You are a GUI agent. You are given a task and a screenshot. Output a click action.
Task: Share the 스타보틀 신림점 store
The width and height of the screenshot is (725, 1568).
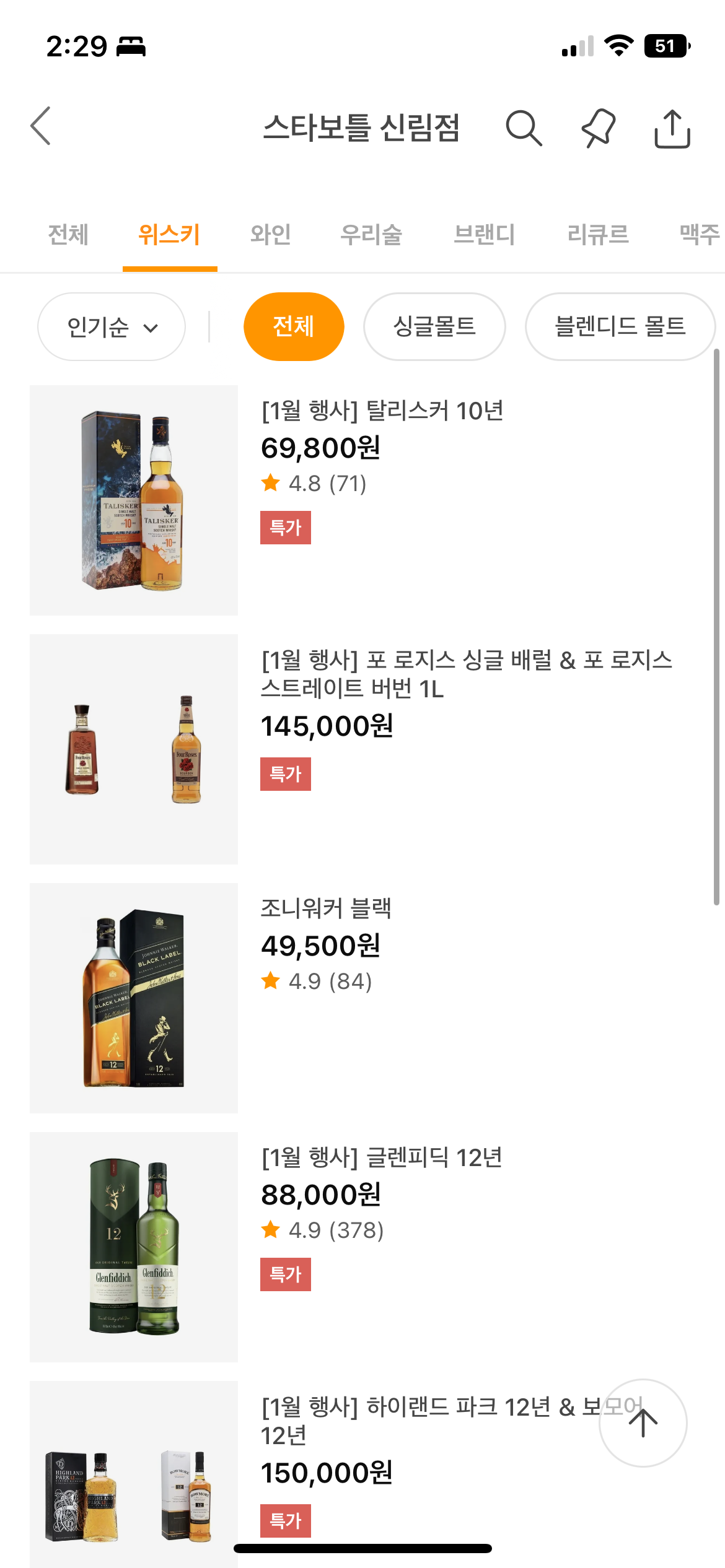(672, 128)
